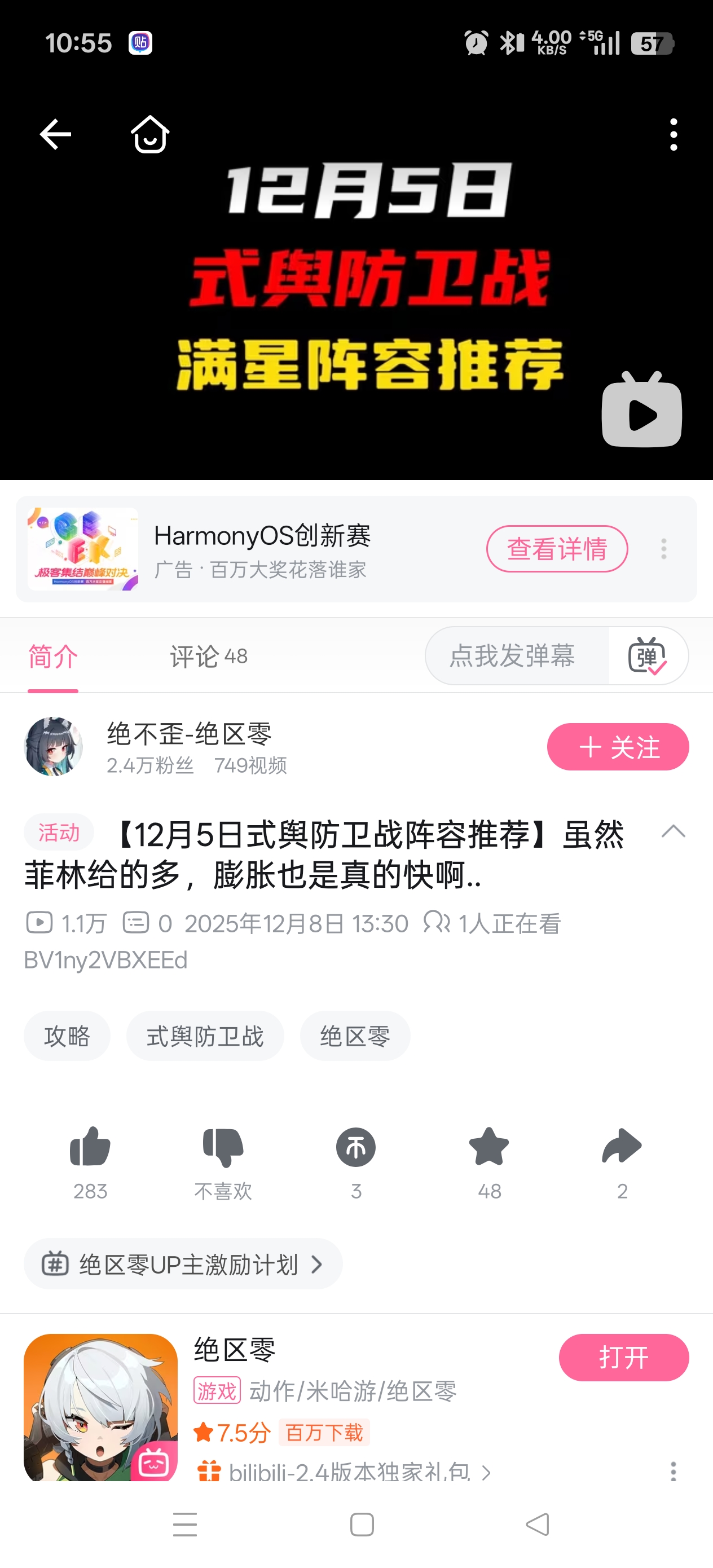Give coins to this video
The height and width of the screenshot is (1568, 713).
(356, 1147)
